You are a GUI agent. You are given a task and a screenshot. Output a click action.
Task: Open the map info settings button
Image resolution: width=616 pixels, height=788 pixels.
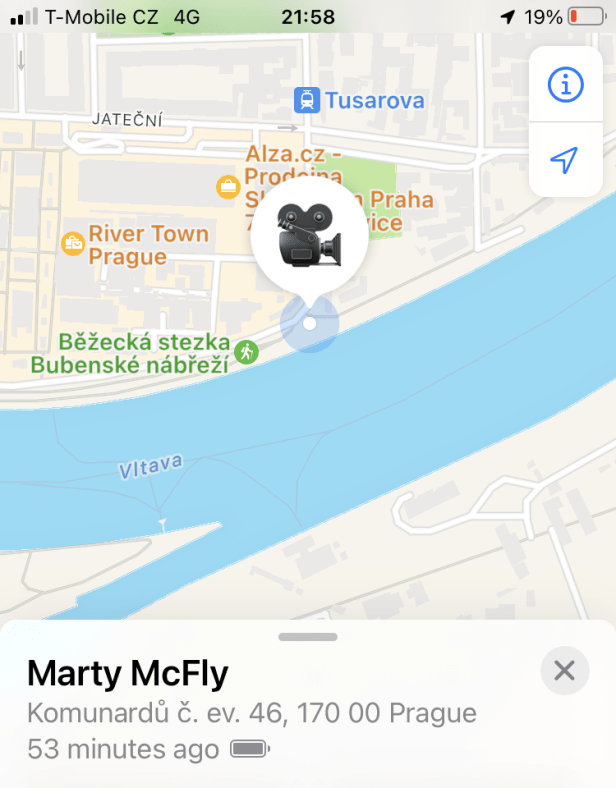(565, 85)
